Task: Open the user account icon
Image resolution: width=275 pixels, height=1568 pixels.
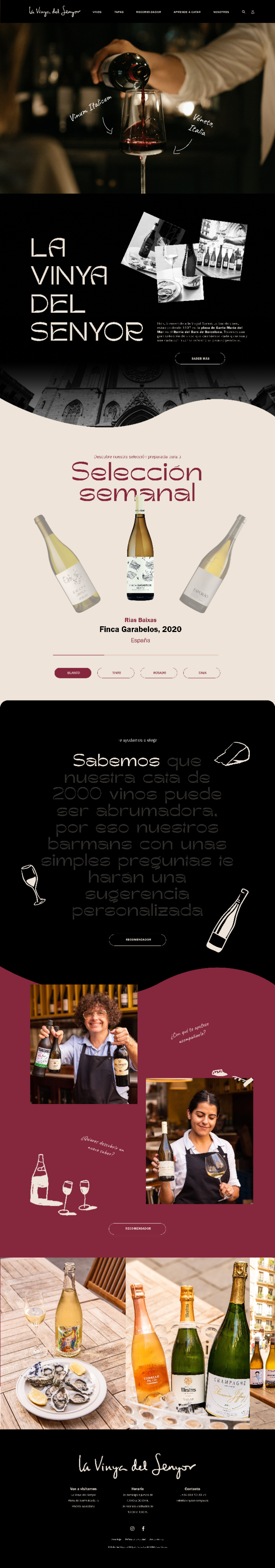Action: click(252, 11)
